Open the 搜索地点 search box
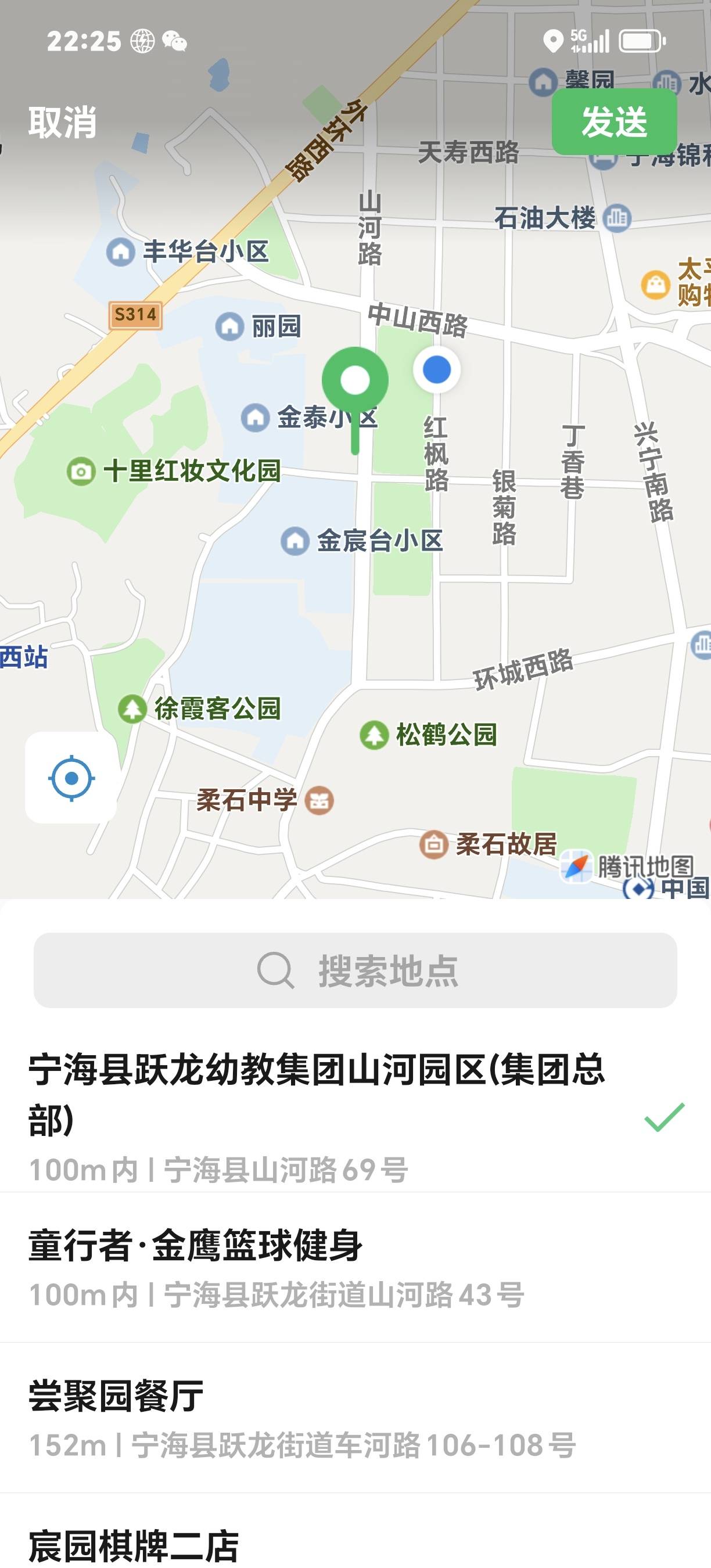The image size is (711, 1568). pyautogui.click(x=355, y=970)
